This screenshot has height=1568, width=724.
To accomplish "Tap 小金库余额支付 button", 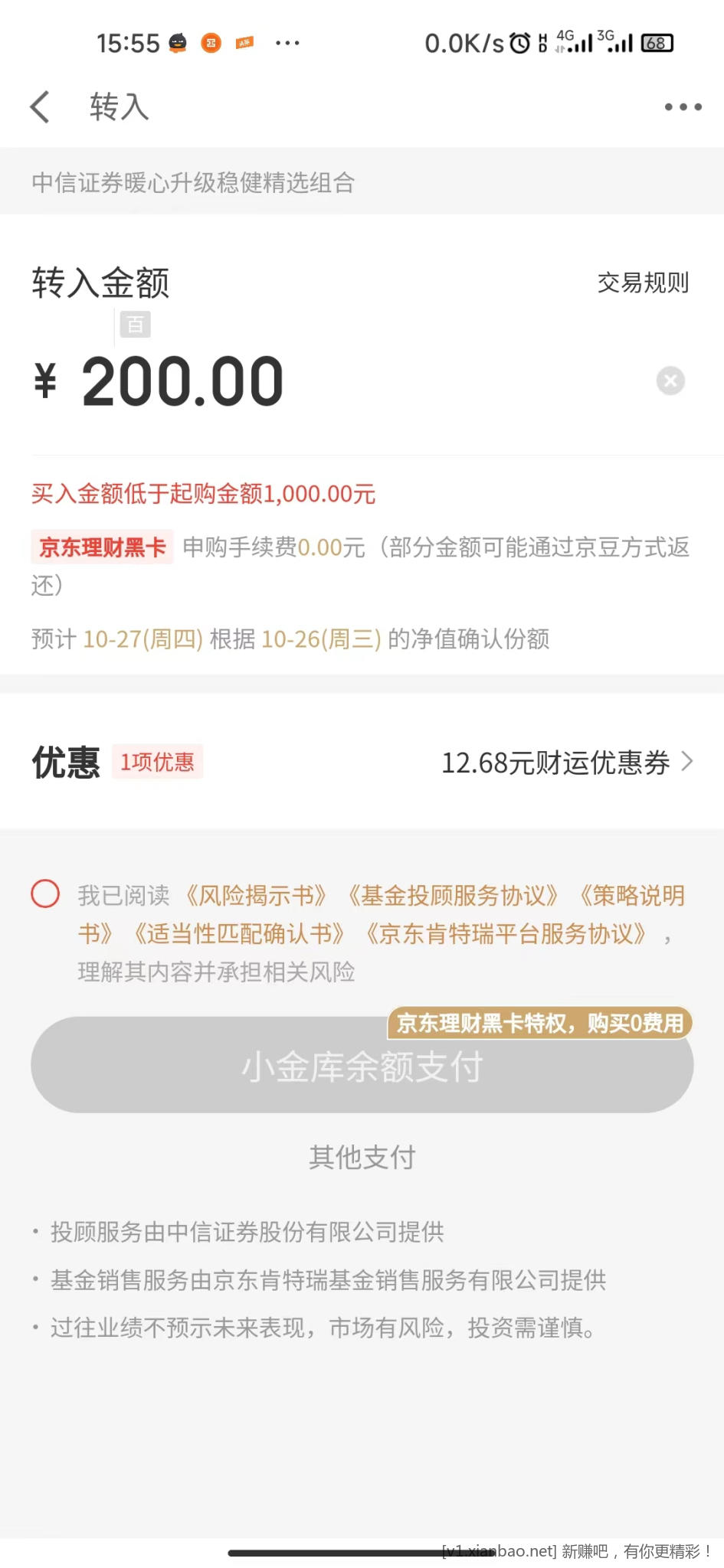I will pyautogui.click(x=362, y=1065).
